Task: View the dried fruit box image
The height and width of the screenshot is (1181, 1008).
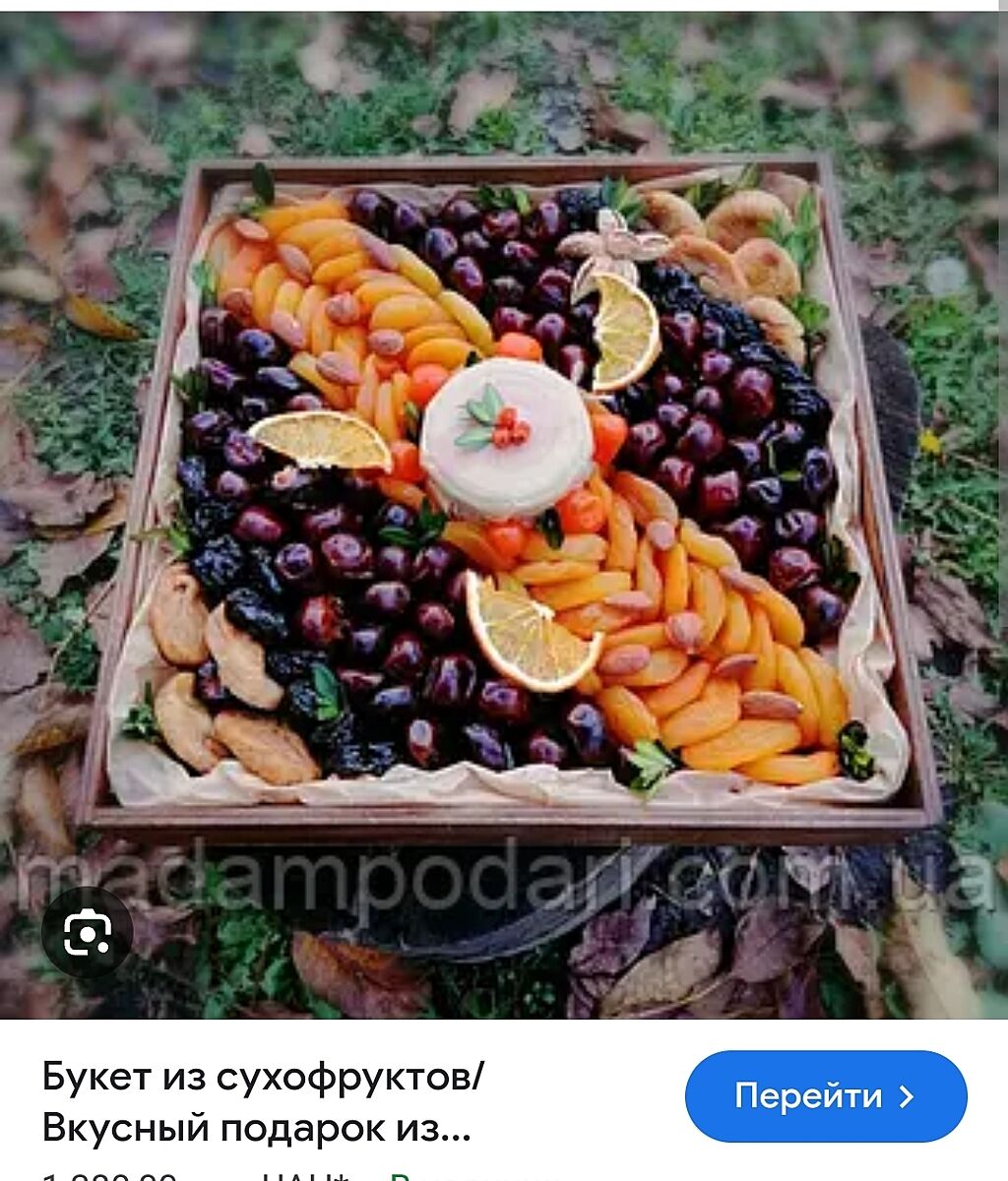Action: pyautogui.click(x=504, y=492)
